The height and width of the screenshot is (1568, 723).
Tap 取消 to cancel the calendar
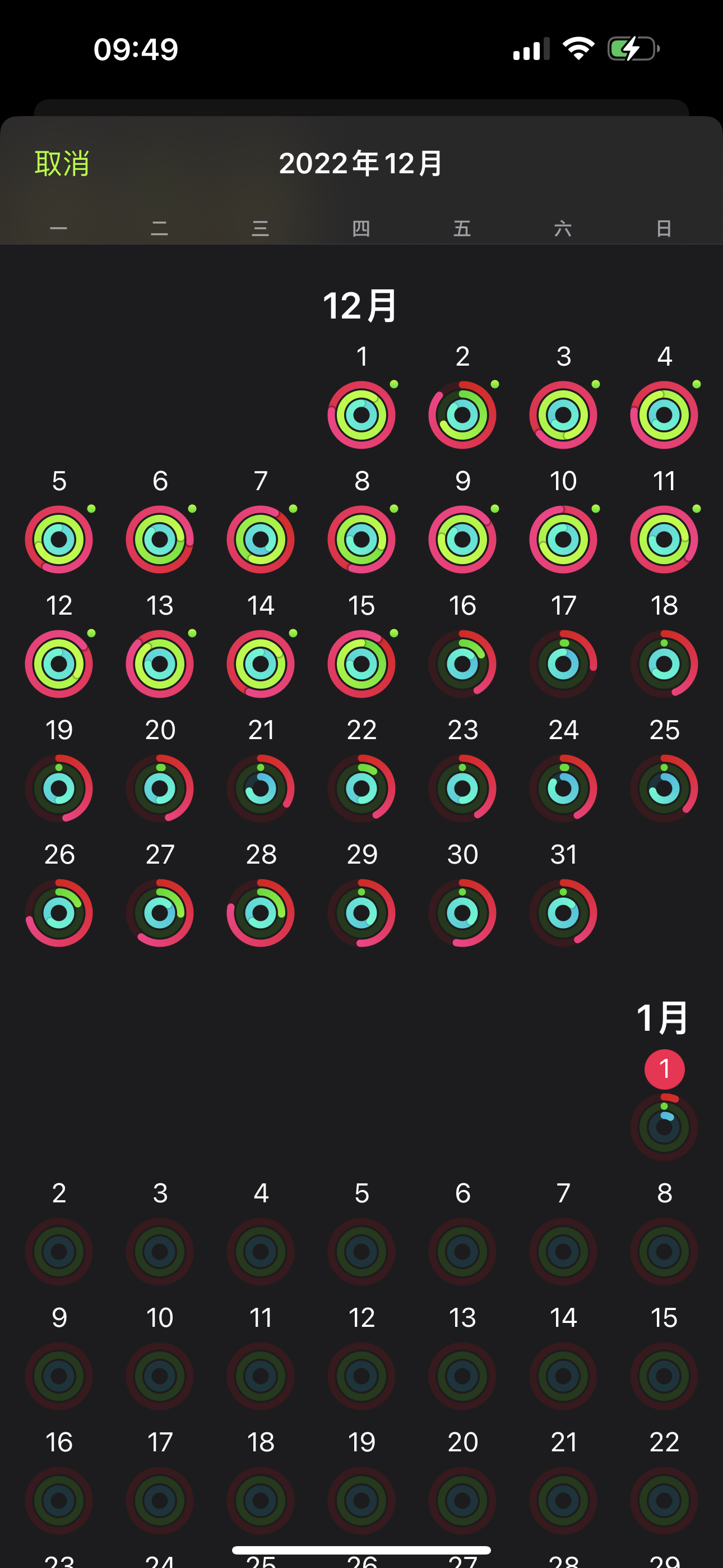pos(62,163)
